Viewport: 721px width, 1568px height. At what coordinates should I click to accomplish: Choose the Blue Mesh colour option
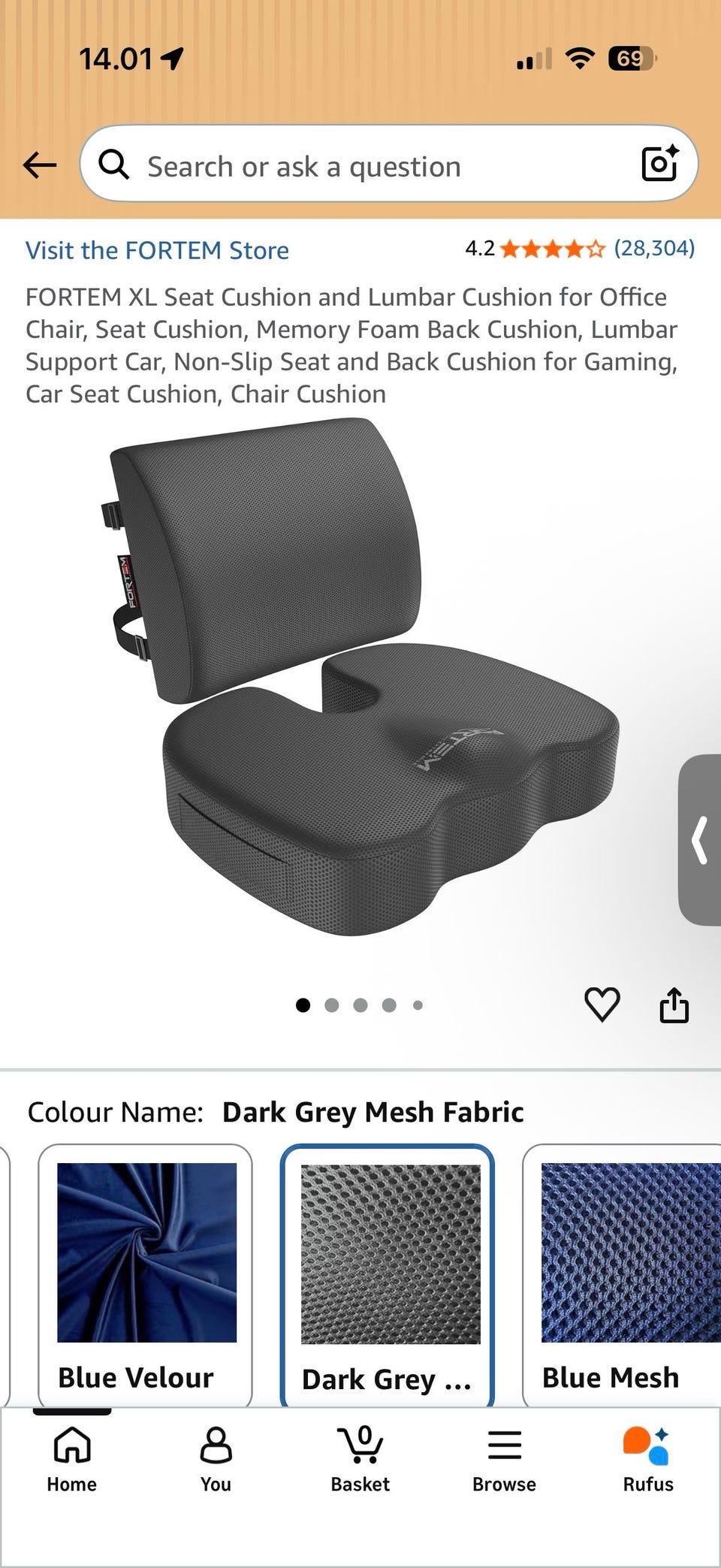pos(622,1275)
